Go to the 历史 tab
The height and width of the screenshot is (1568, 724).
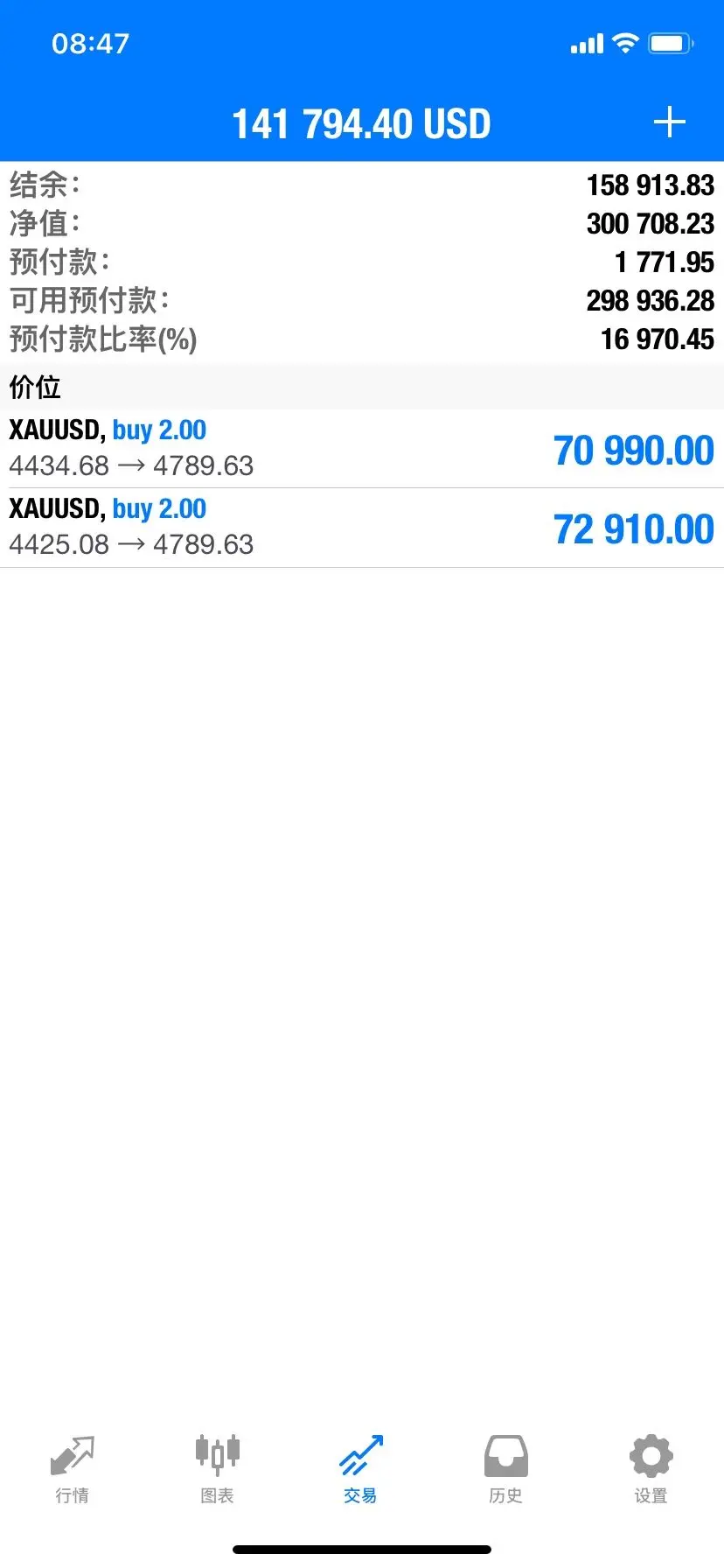coord(506,1470)
